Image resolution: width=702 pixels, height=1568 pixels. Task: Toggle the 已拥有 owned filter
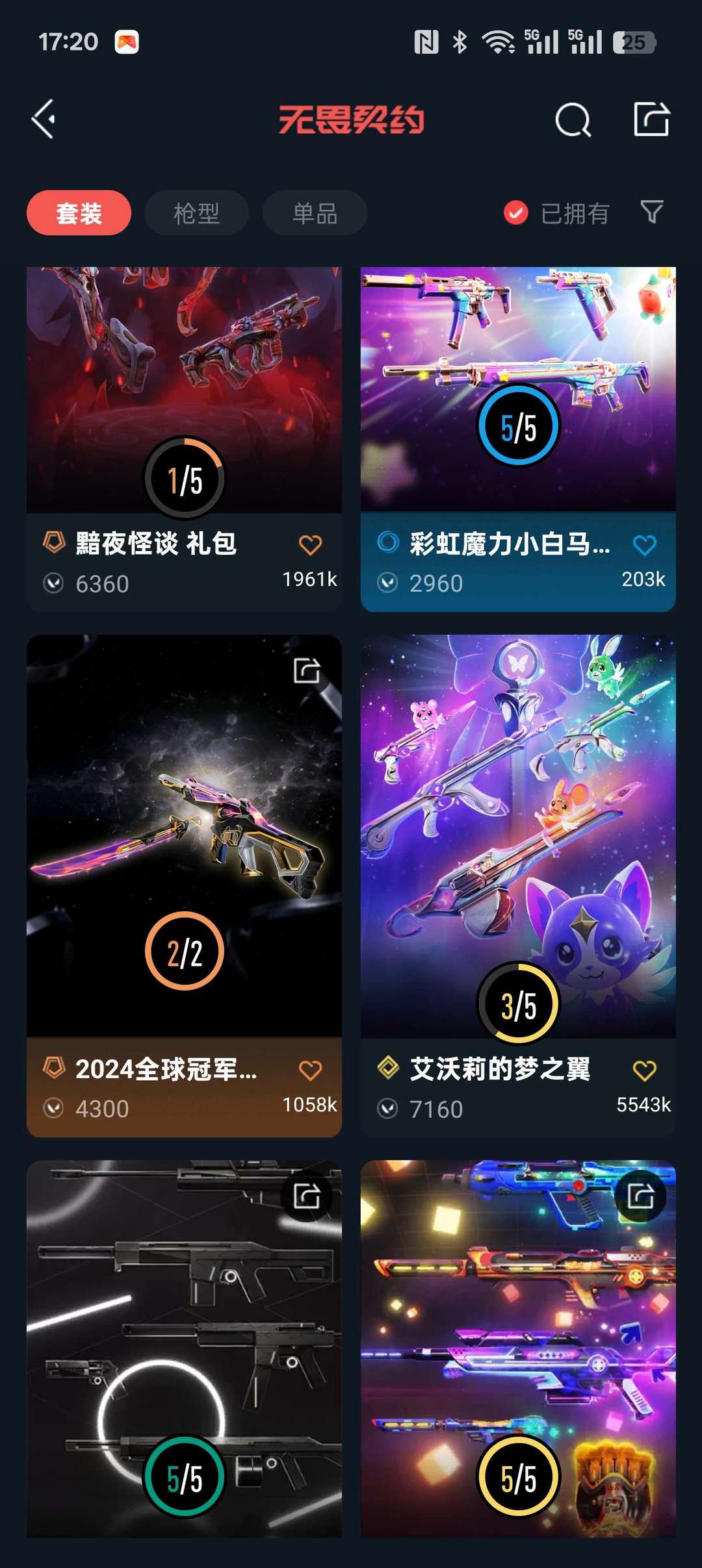point(556,213)
